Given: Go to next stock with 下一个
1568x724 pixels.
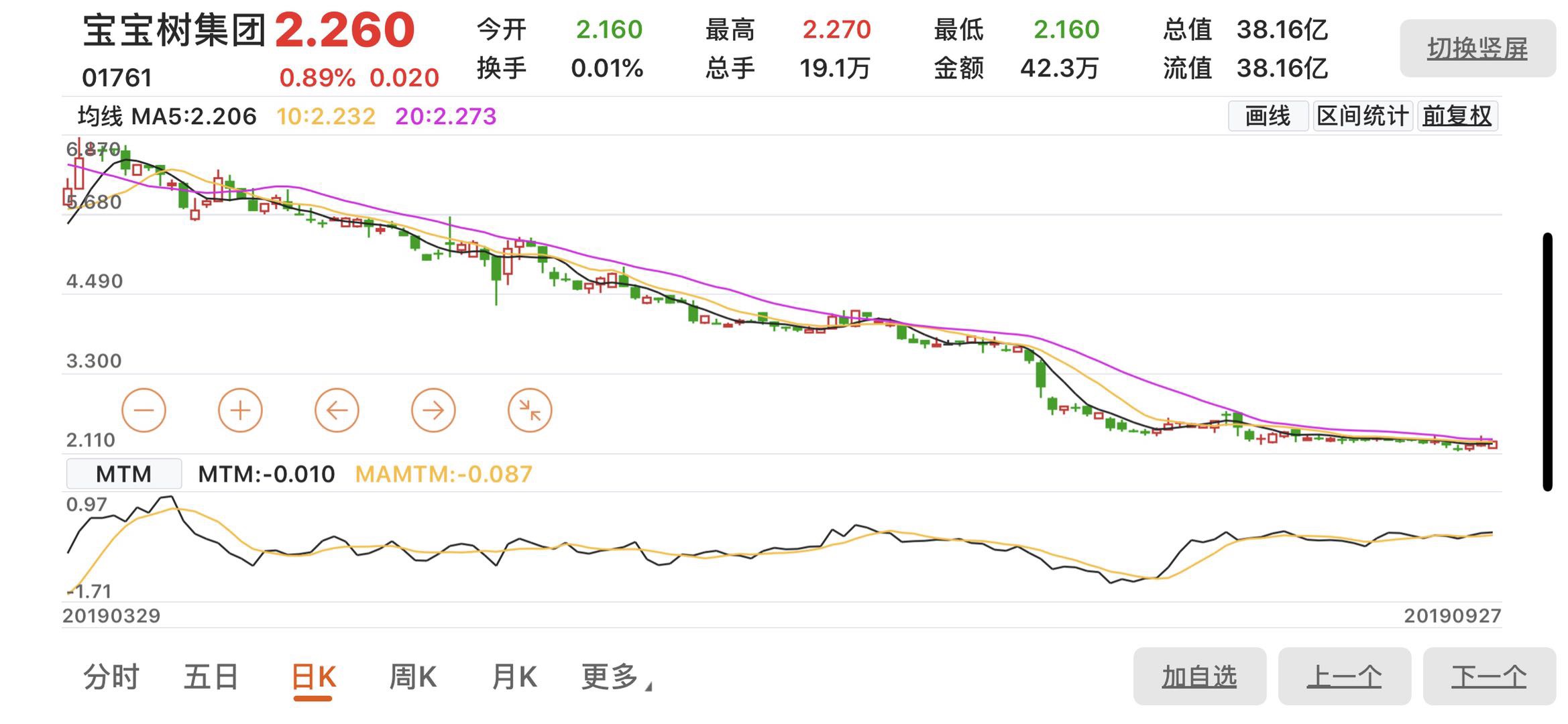Looking at the screenshot, I should click(1489, 676).
